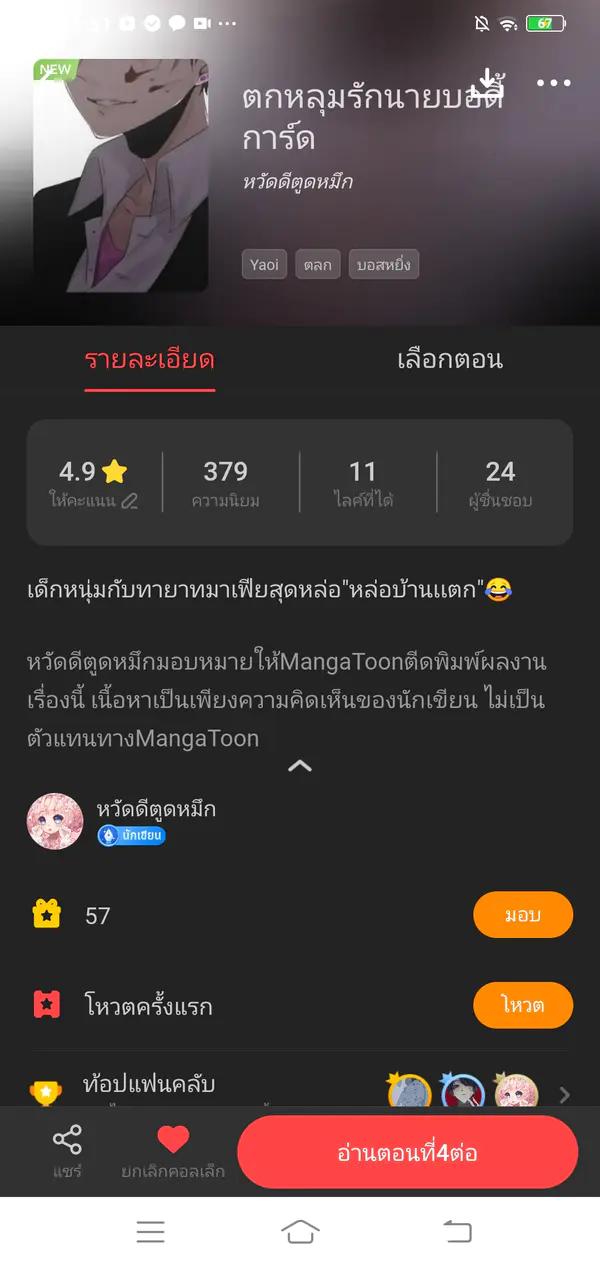Switch to the เลือกตอน tab
Image resolution: width=600 pixels, height=1267 pixels.
pyautogui.click(x=449, y=360)
